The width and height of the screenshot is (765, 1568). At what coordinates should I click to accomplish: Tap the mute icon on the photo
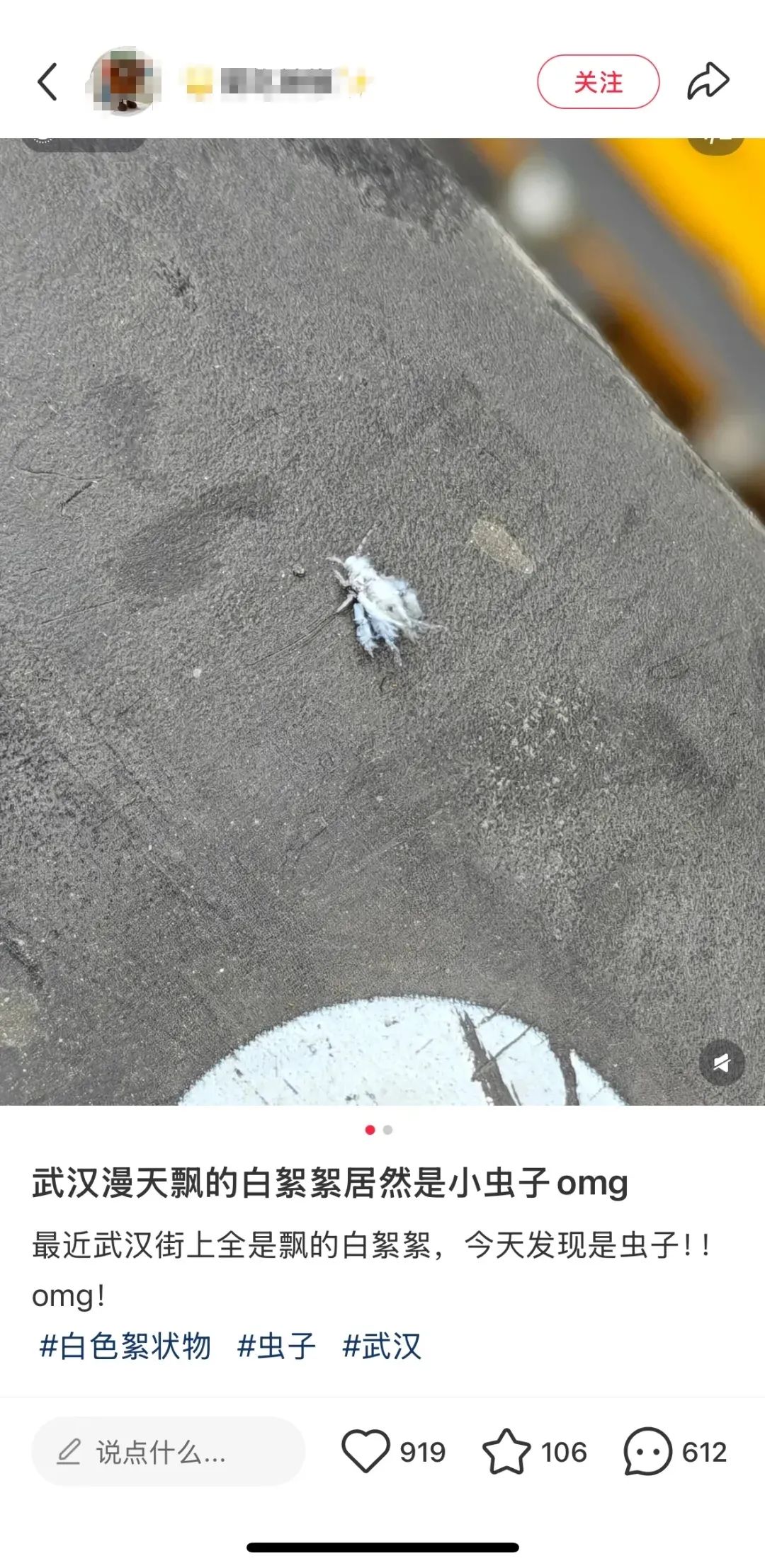tap(721, 1063)
